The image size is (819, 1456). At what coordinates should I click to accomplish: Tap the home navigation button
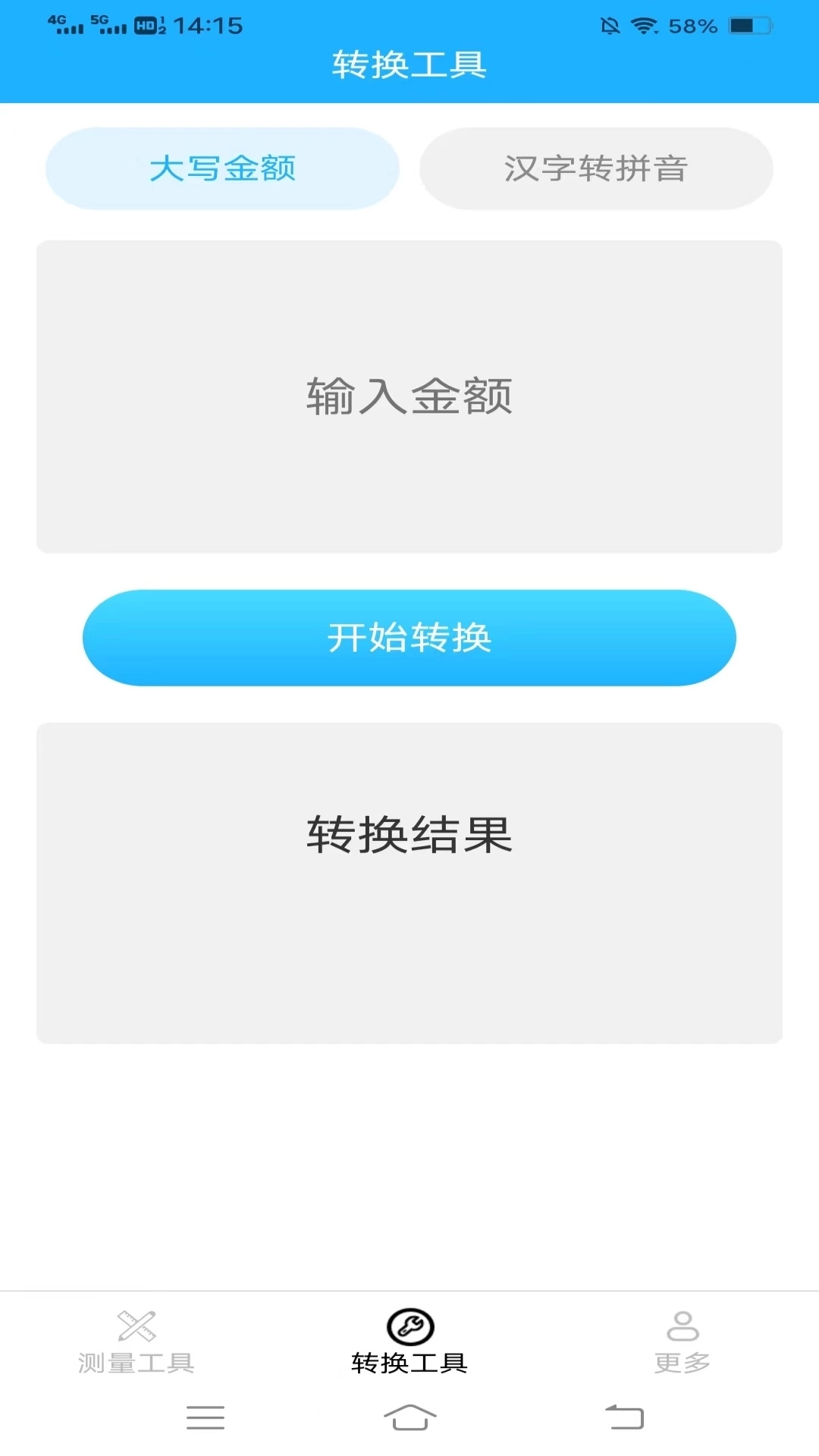coord(409,1419)
